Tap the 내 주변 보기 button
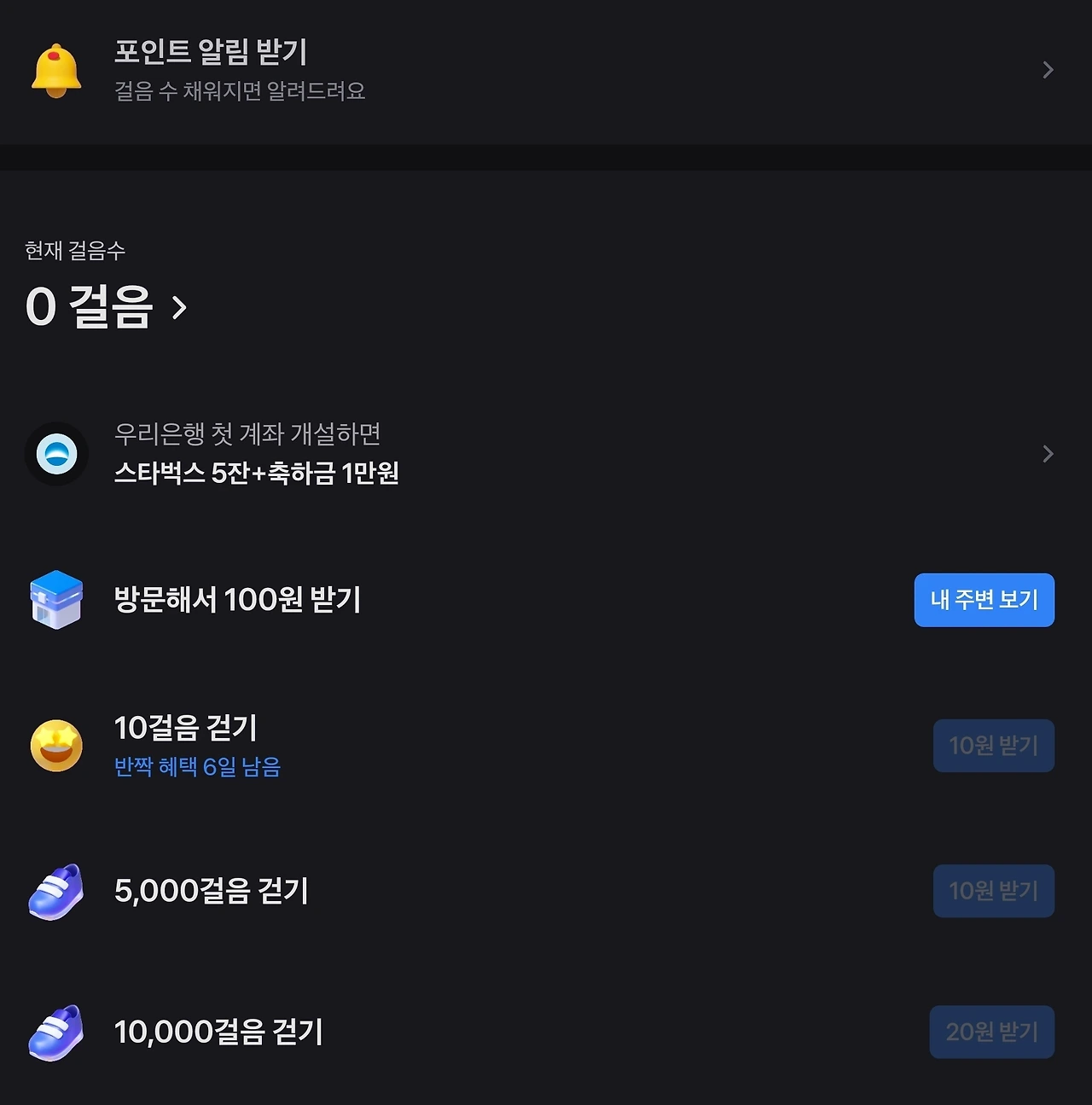 click(985, 600)
